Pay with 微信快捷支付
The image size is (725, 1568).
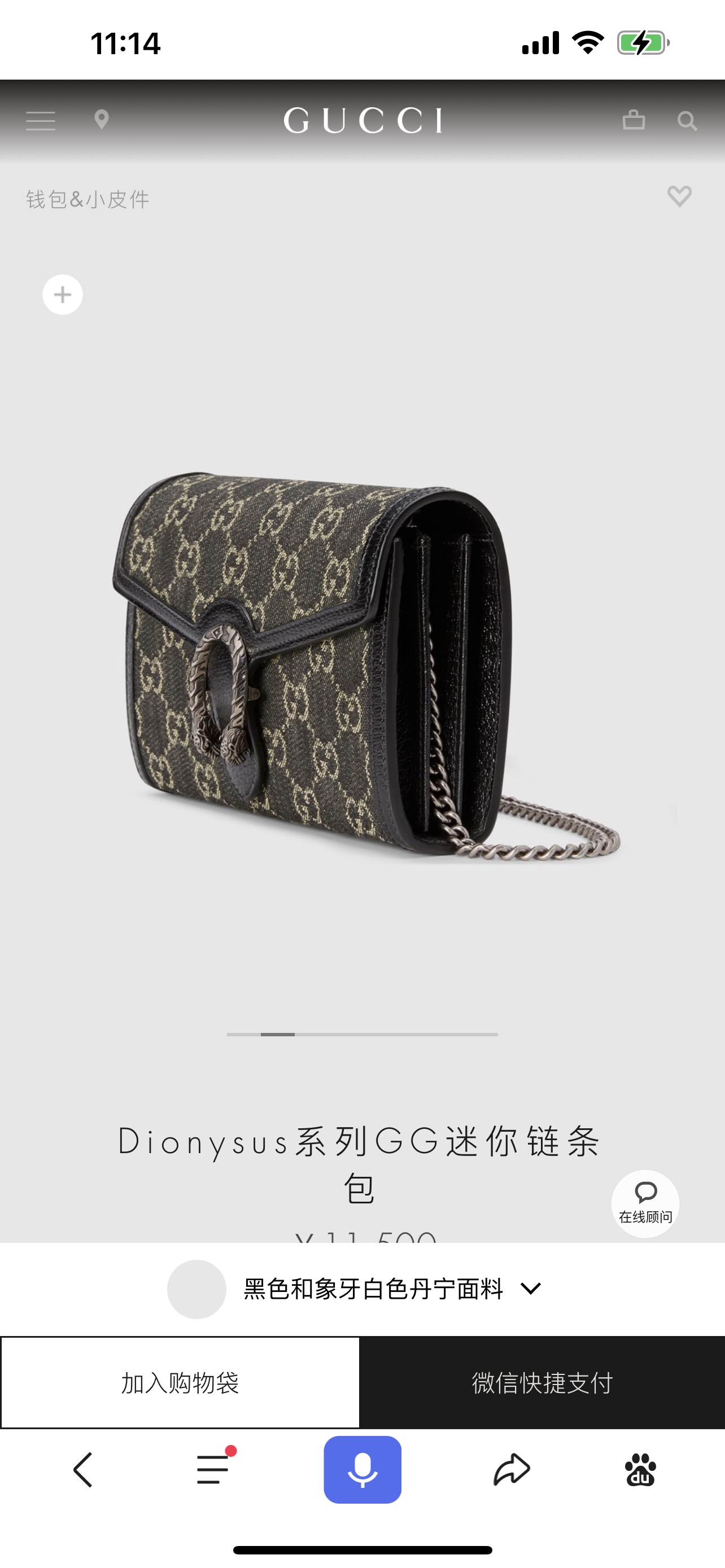(541, 1382)
